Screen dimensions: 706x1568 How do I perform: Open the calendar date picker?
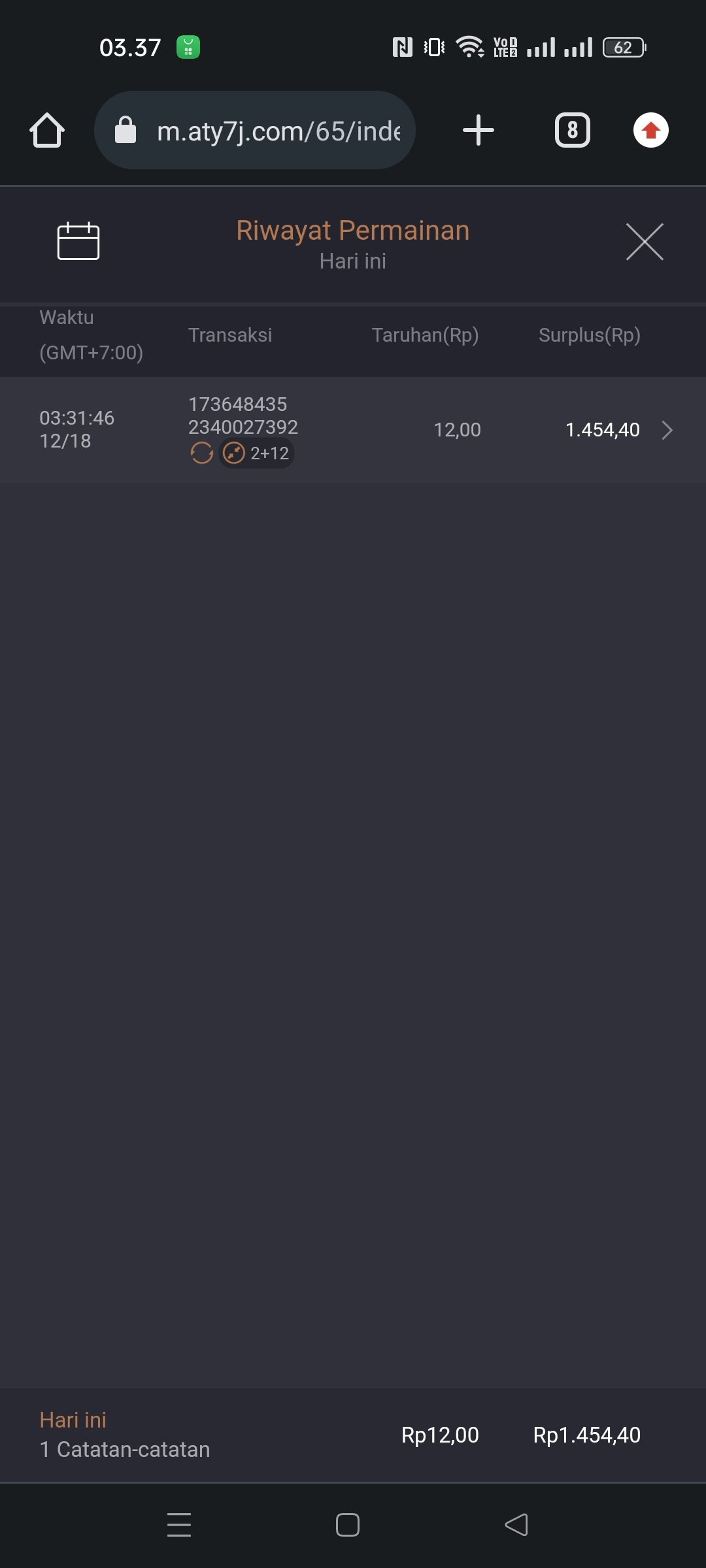coord(78,241)
